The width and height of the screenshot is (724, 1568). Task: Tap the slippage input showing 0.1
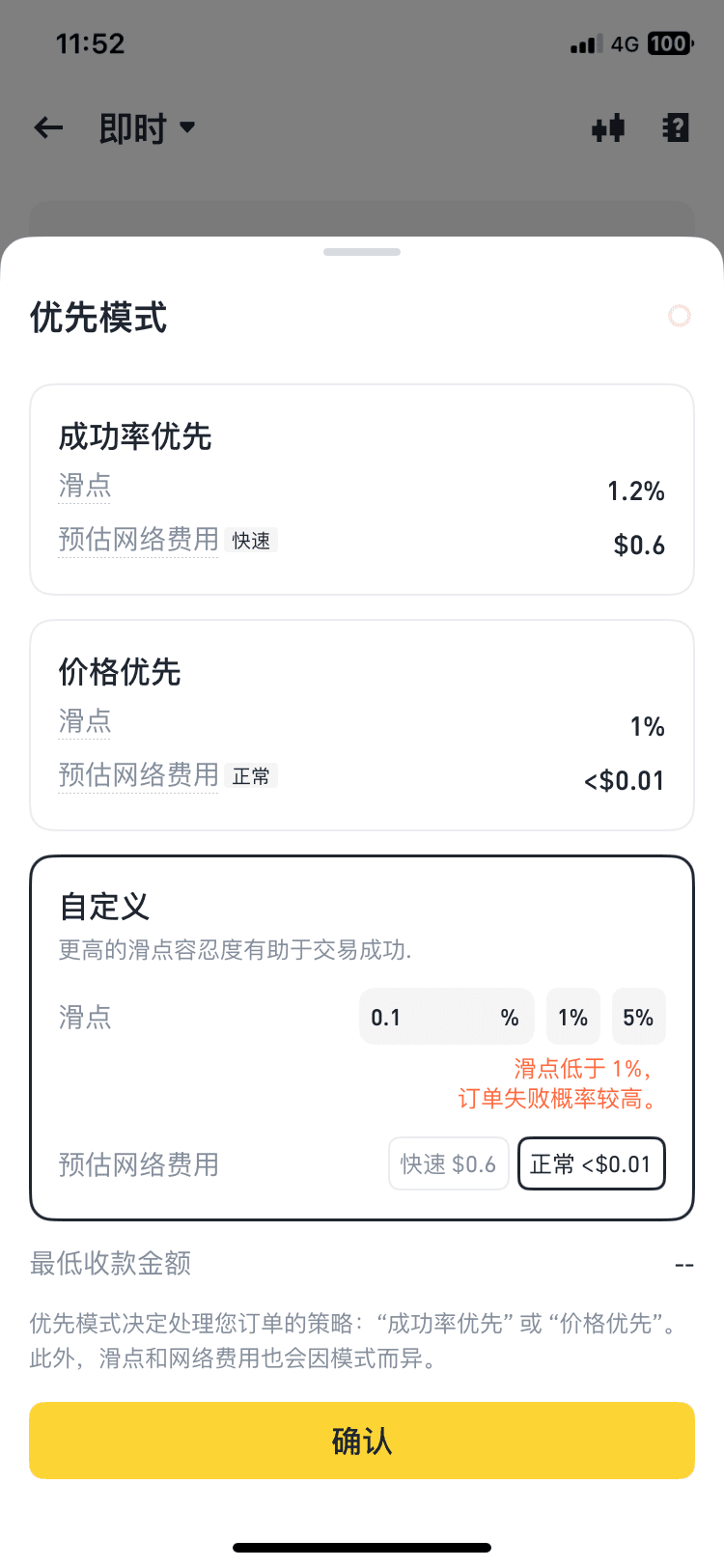[x=446, y=1017]
